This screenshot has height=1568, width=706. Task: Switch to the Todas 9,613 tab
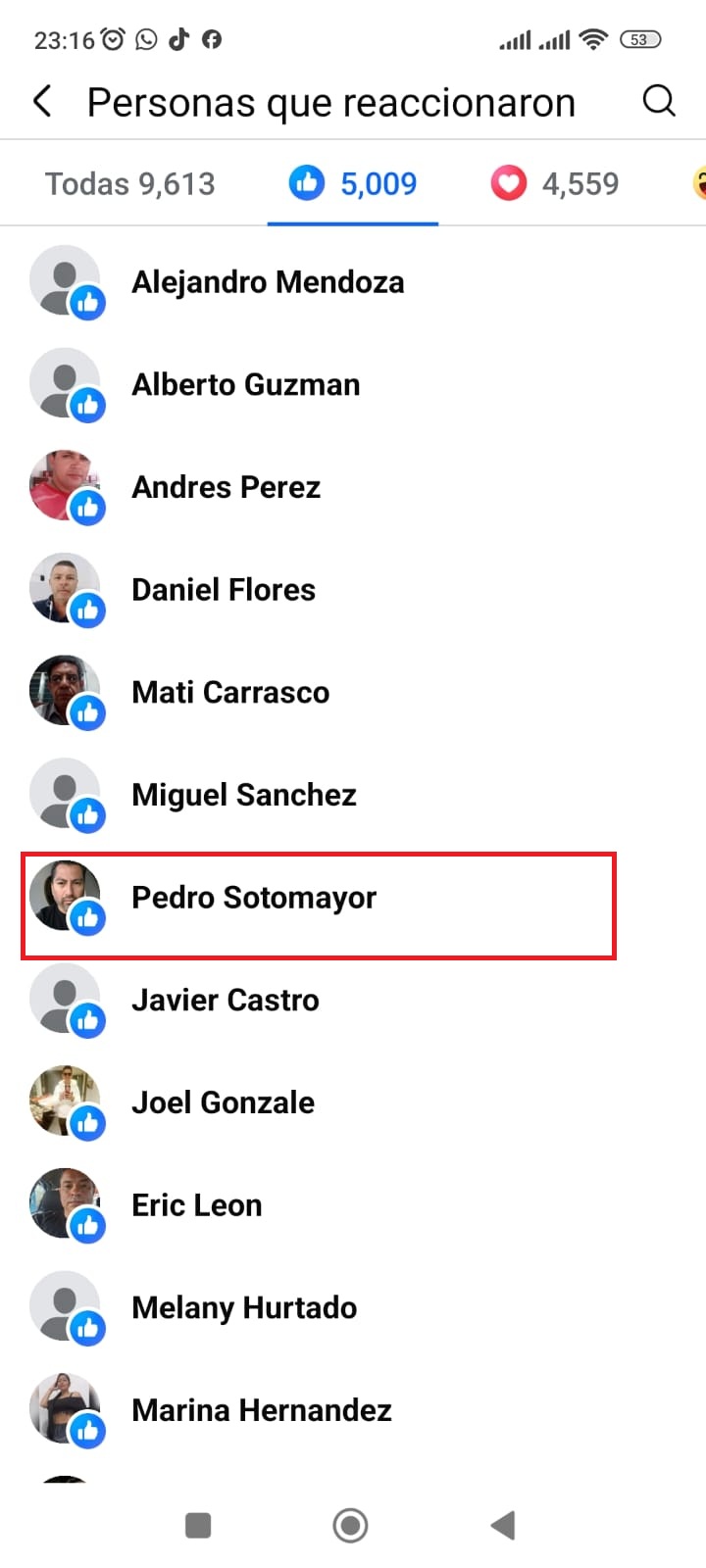(x=130, y=183)
